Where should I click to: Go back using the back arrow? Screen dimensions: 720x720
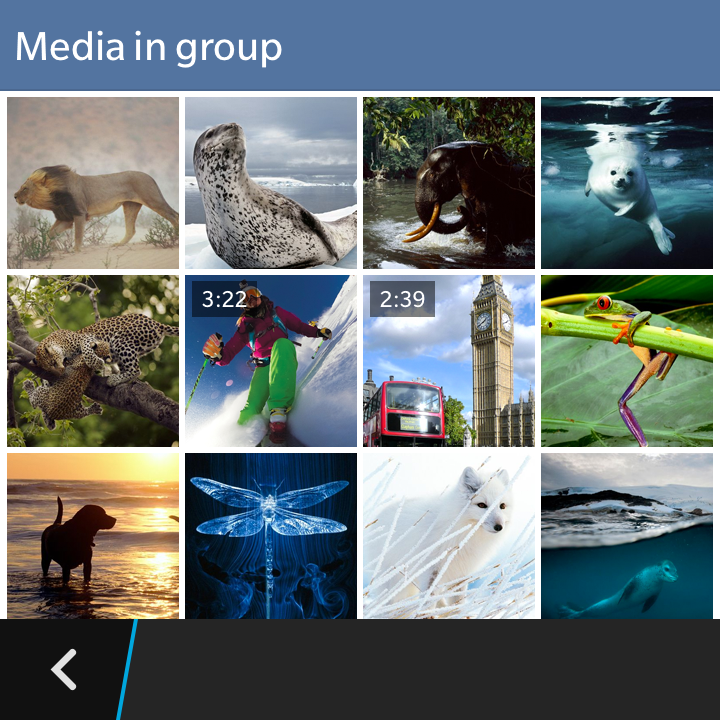coord(64,670)
